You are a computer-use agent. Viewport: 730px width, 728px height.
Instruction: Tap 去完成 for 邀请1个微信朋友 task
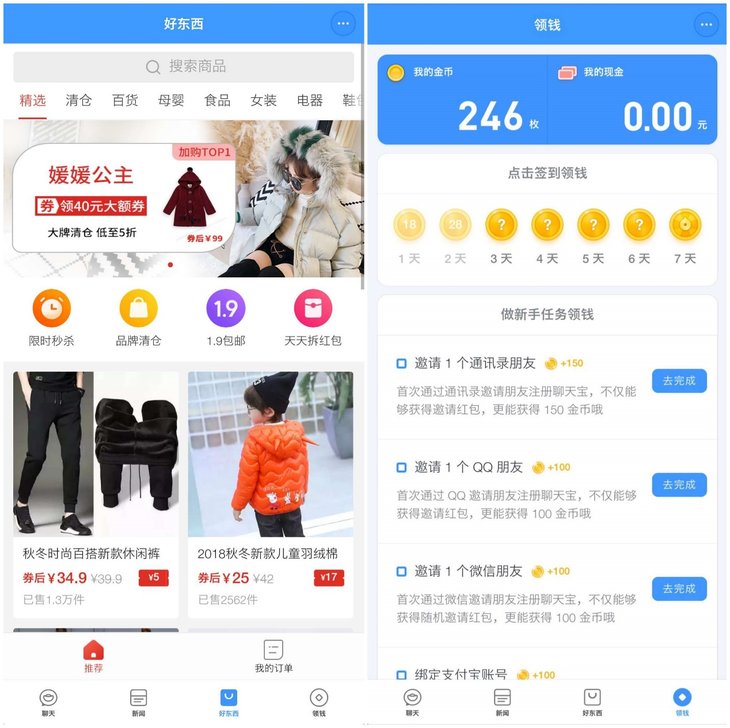coord(679,589)
